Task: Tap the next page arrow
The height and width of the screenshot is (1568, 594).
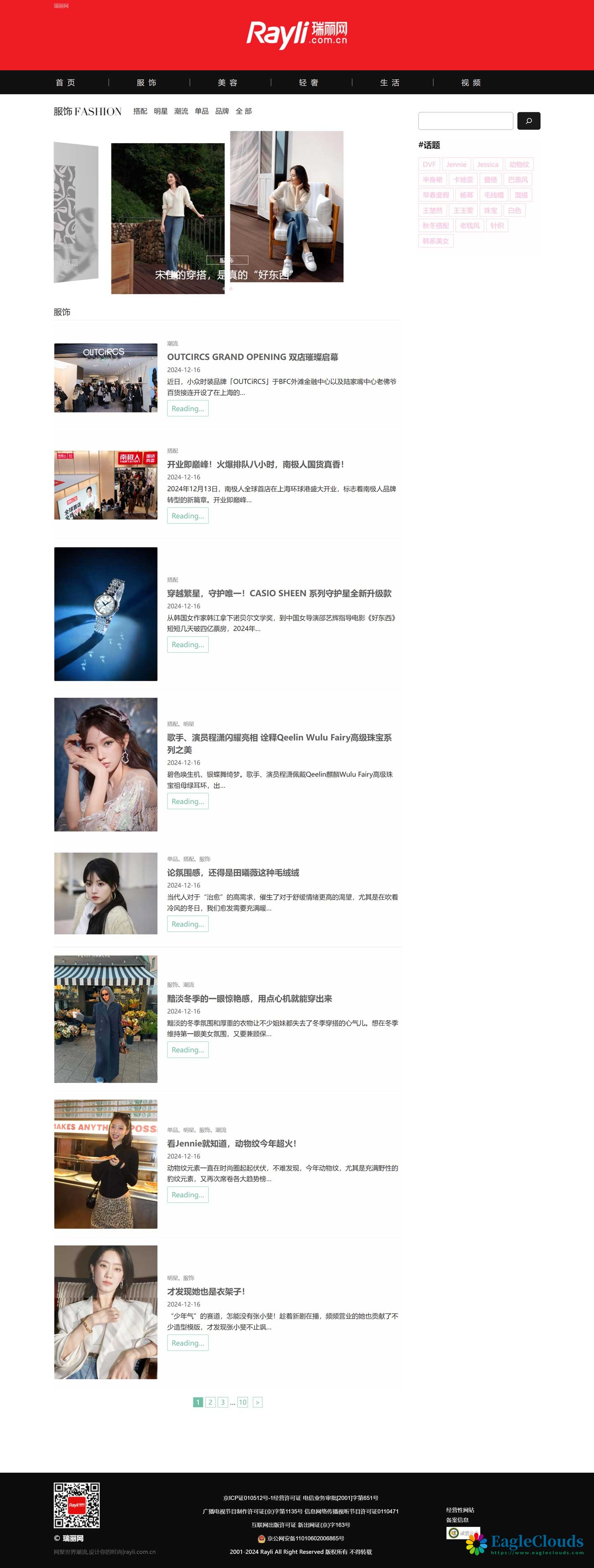Action: [x=257, y=1402]
